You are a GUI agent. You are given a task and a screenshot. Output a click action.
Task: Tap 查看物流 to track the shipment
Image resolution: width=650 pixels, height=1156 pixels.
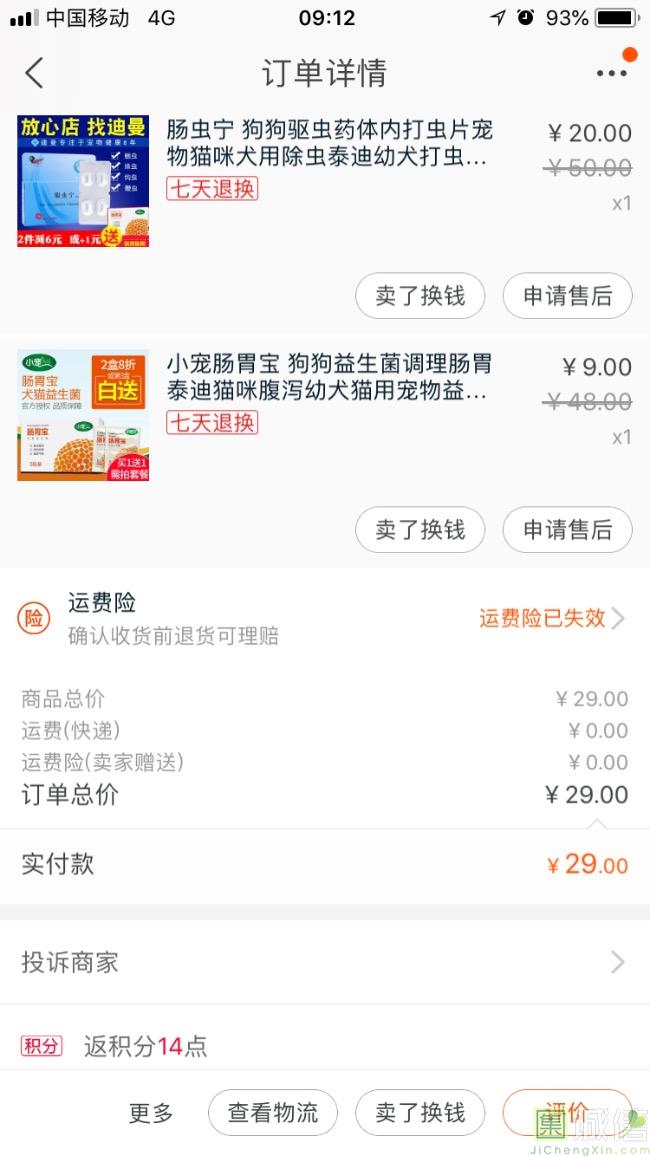[x=273, y=1113]
